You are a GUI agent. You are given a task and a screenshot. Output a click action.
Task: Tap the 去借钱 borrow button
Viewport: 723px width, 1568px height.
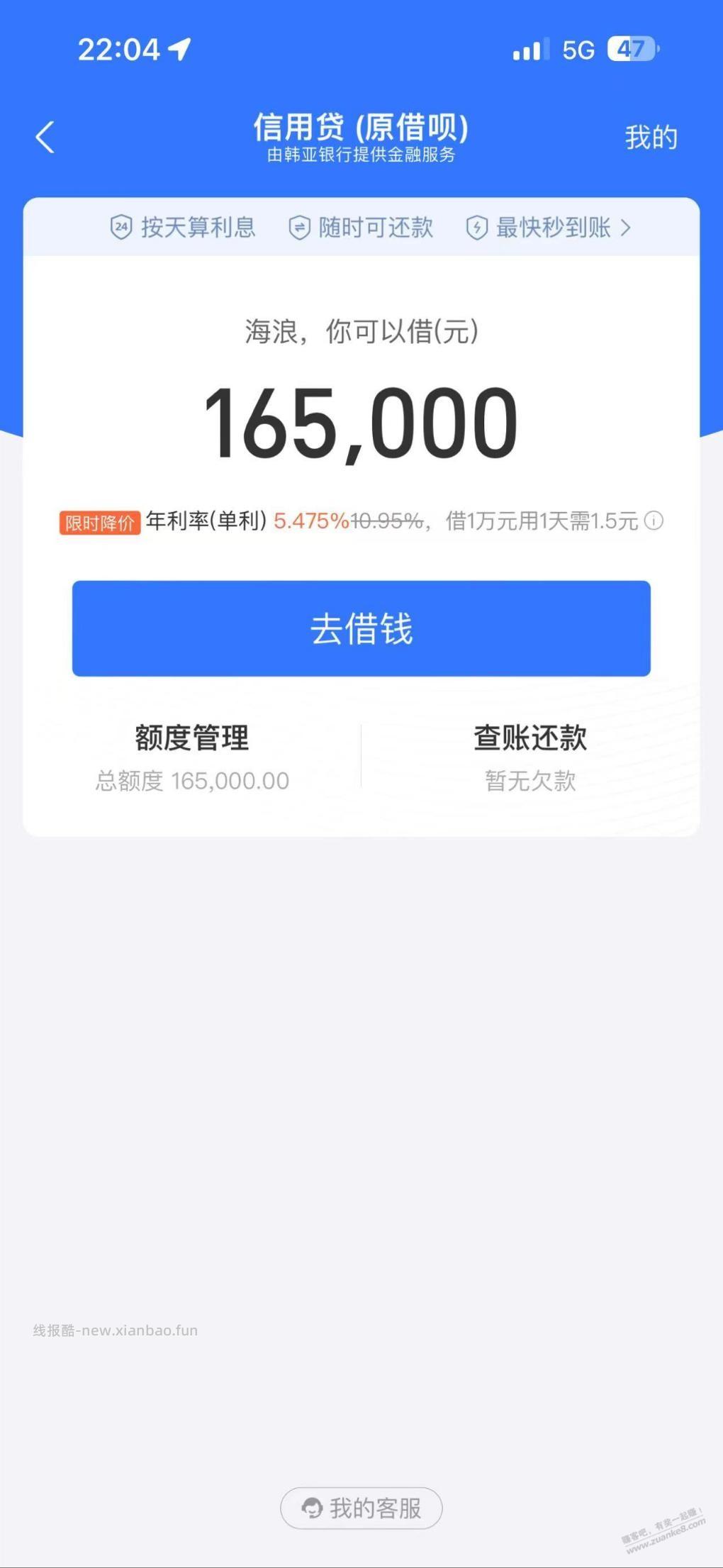[361, 628]
